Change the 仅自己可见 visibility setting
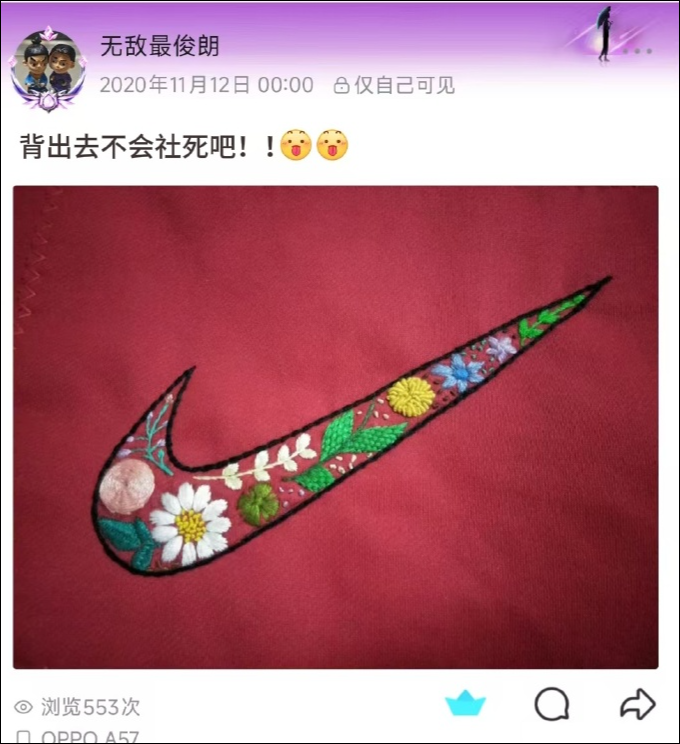Viewport: 680px width, 744px height. pos(394,85)
